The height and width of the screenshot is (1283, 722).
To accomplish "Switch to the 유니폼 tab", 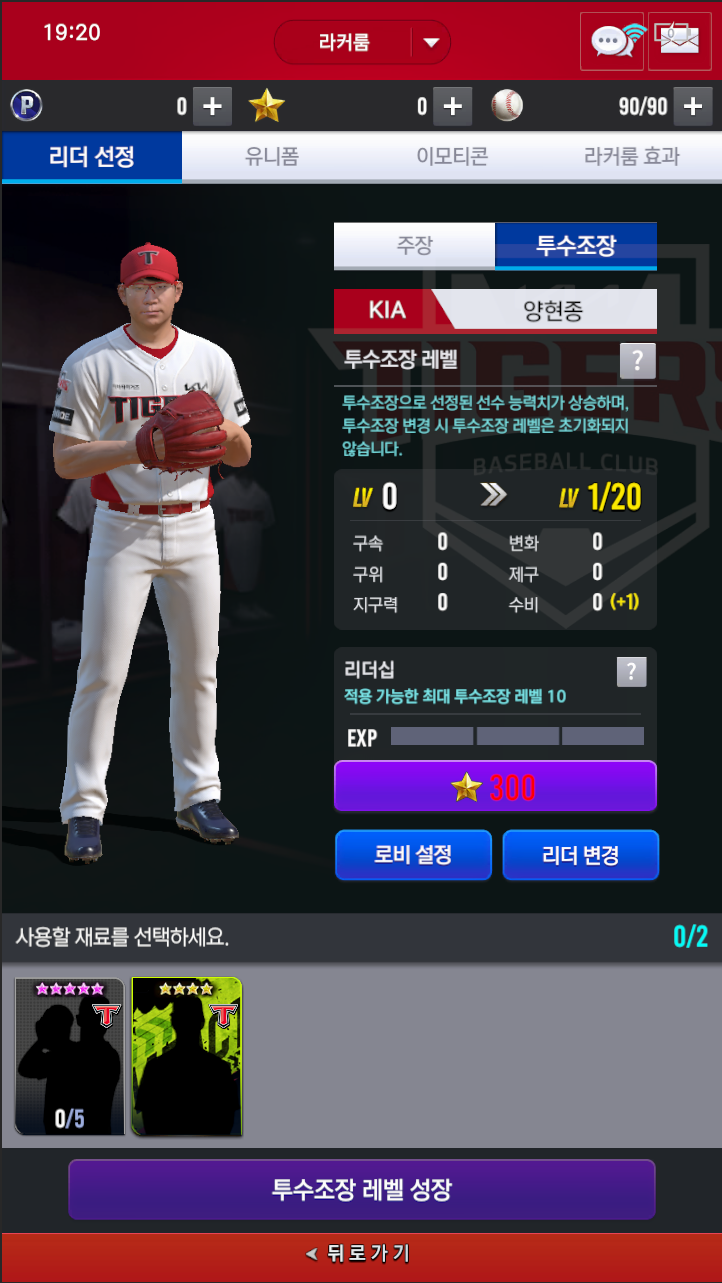I will tap(272, 157).
